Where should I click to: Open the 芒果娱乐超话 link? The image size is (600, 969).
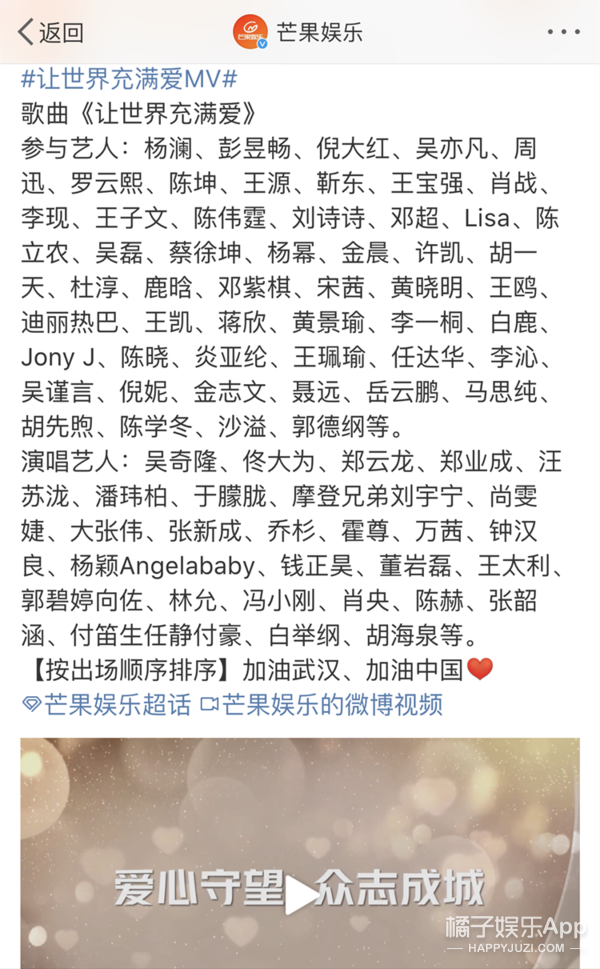tap(106, 703)
